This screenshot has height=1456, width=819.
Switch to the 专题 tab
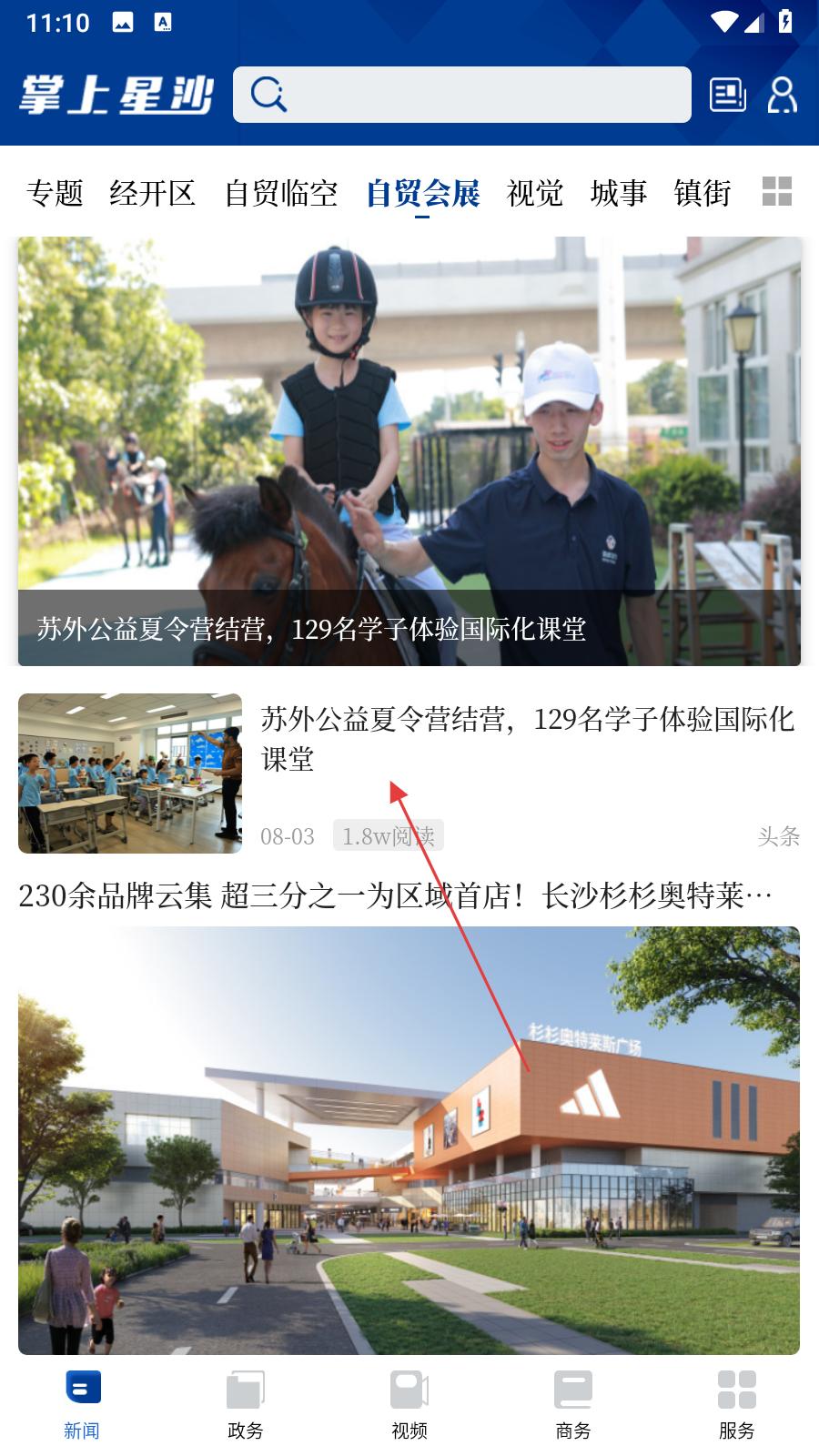(55, 193)
